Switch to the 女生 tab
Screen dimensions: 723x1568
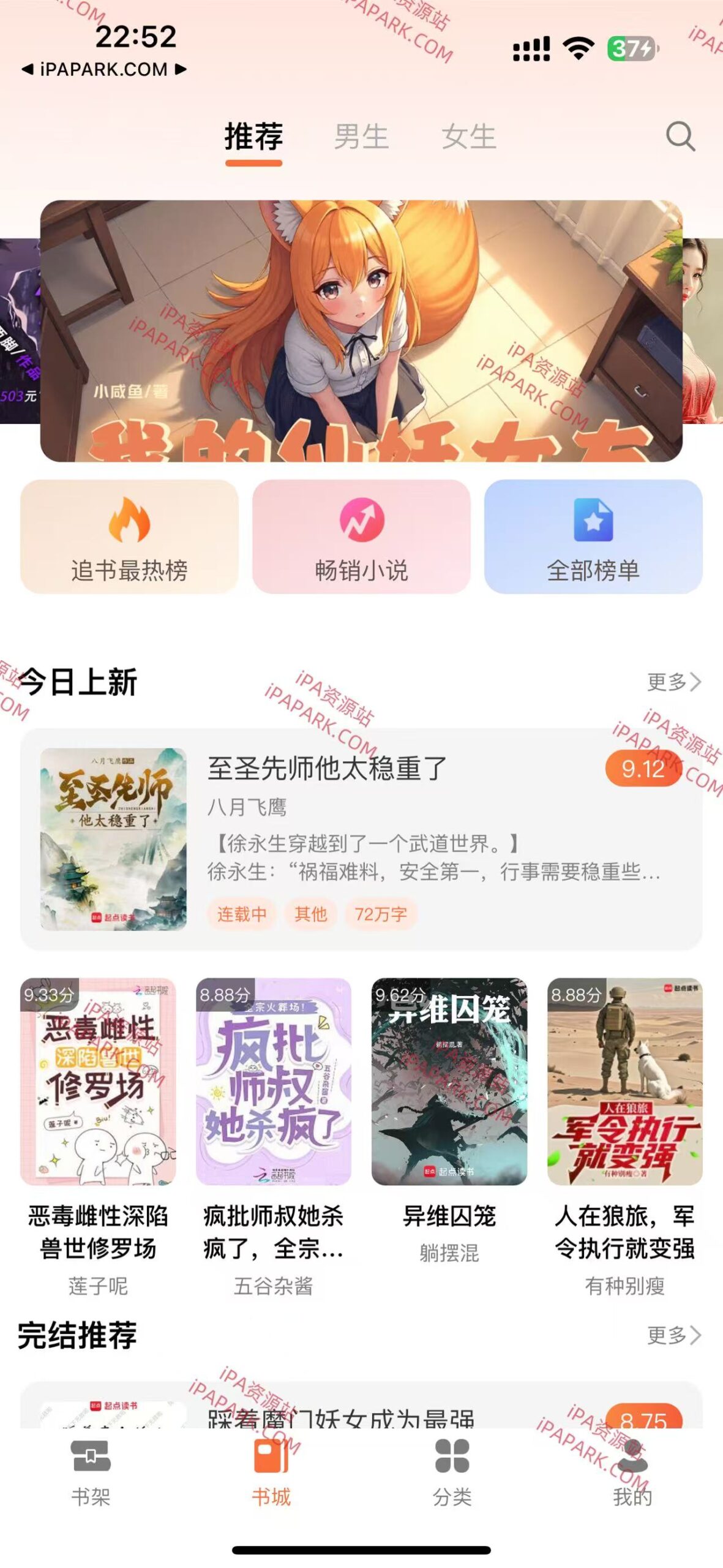[468, 137]
